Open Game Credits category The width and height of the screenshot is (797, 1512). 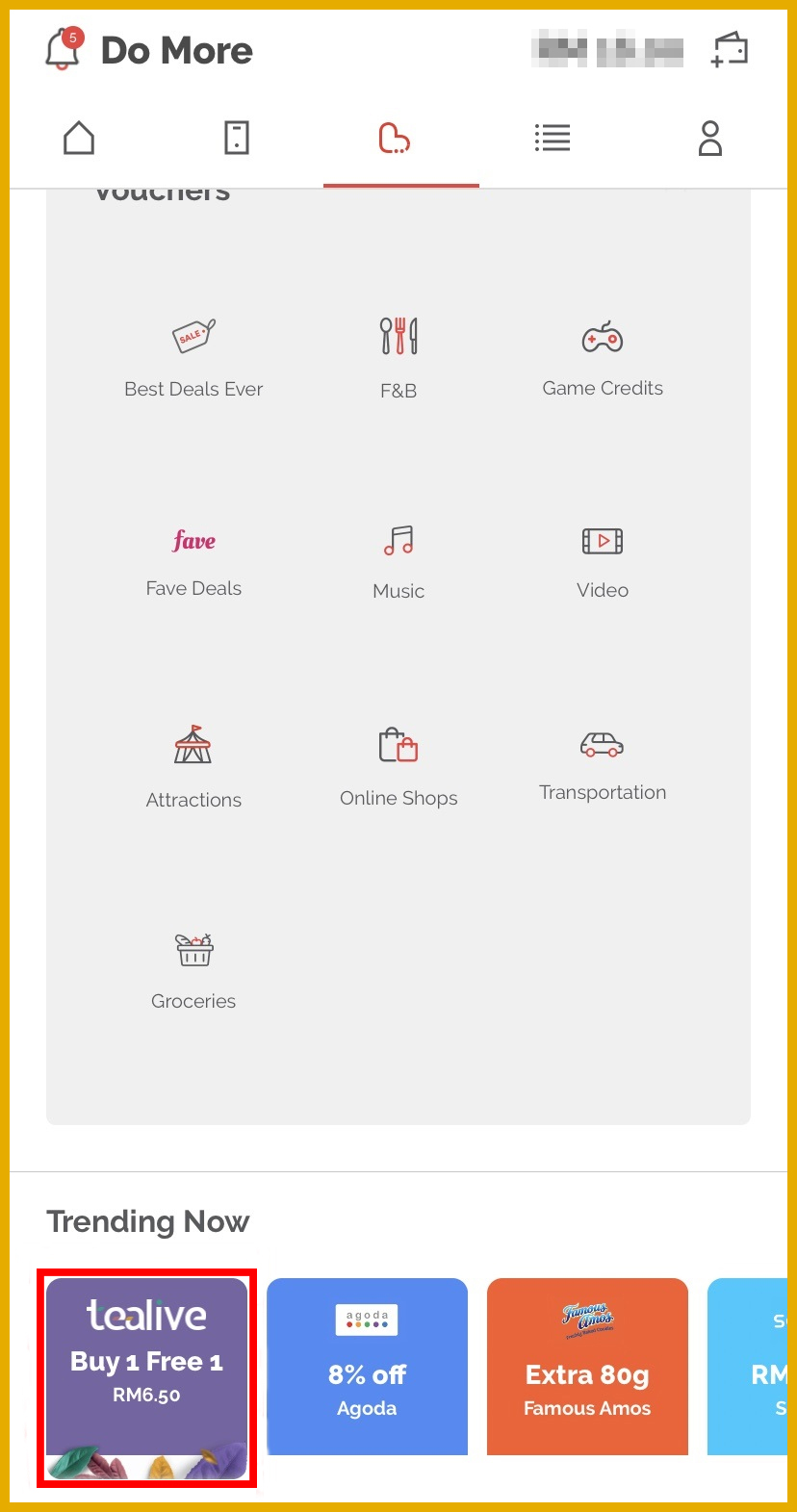coord(603,358)
